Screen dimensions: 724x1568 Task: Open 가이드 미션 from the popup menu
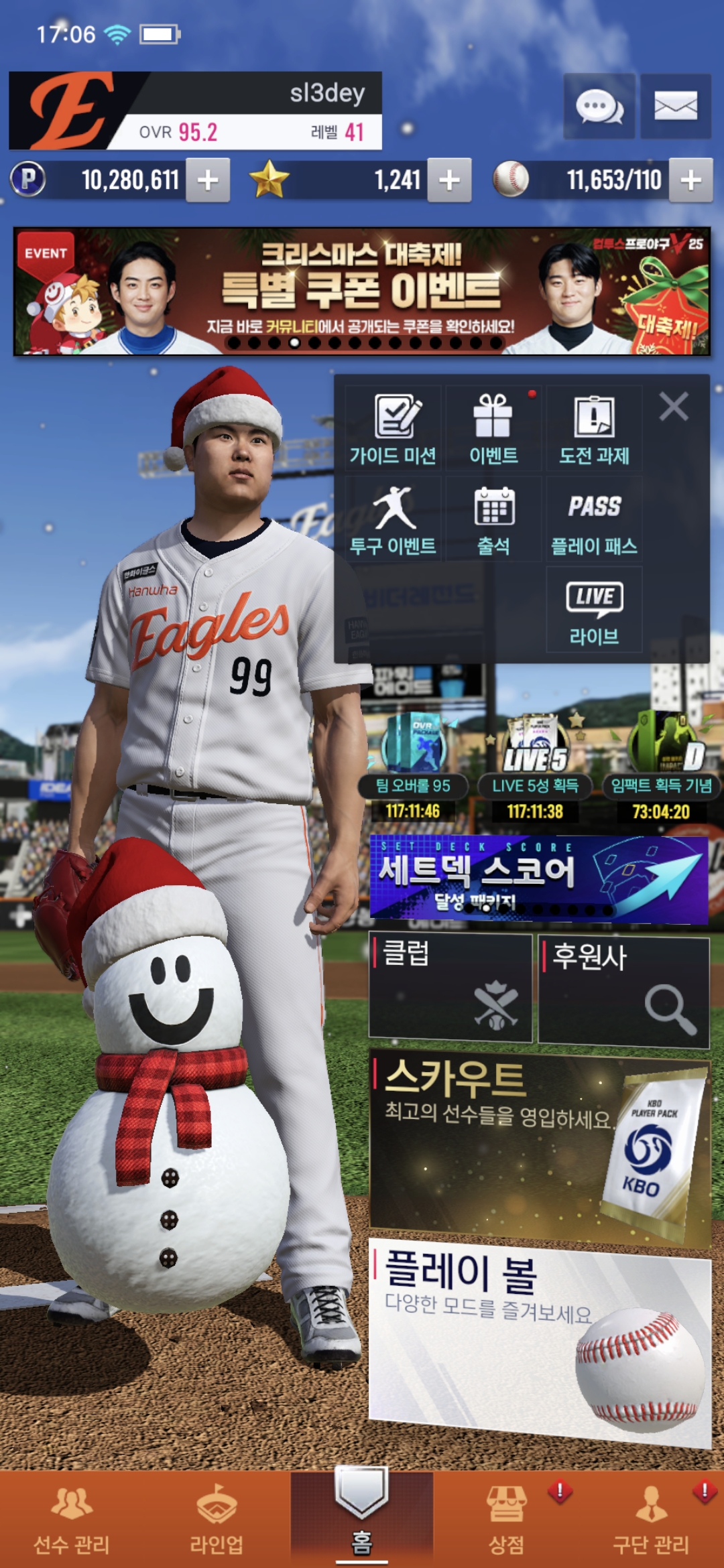393,430
